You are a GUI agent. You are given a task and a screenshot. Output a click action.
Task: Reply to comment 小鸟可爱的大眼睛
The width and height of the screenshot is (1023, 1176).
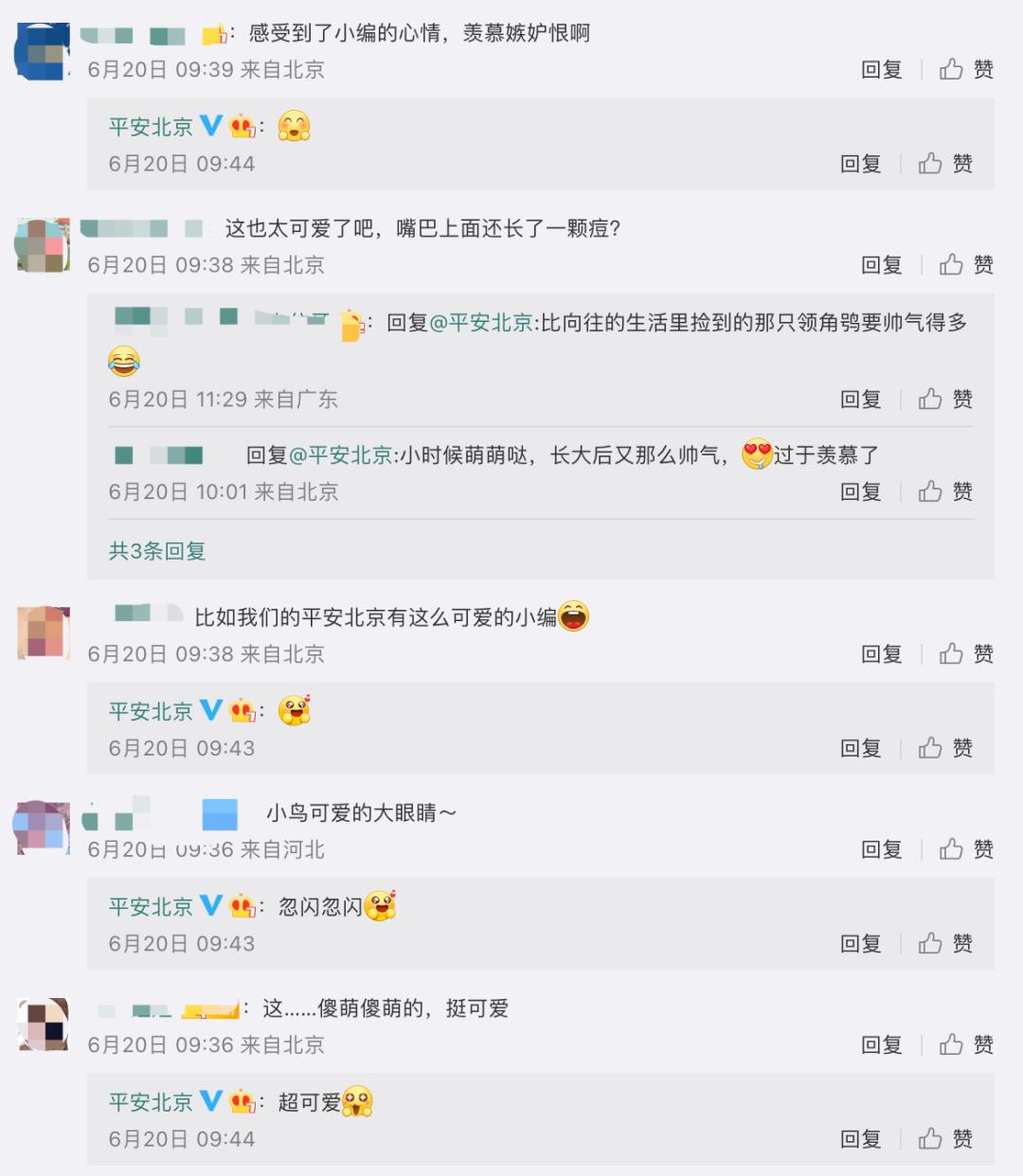[x=881, y=849]
